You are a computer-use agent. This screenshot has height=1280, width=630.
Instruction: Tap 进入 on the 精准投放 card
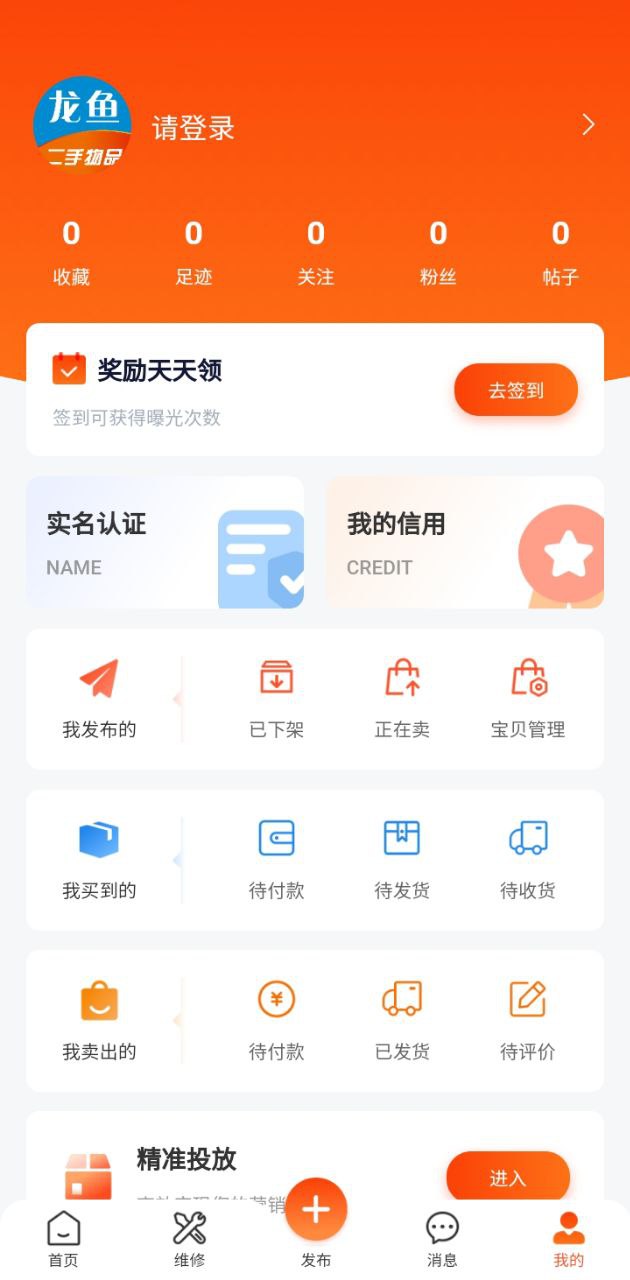[x=508, y=1178]
